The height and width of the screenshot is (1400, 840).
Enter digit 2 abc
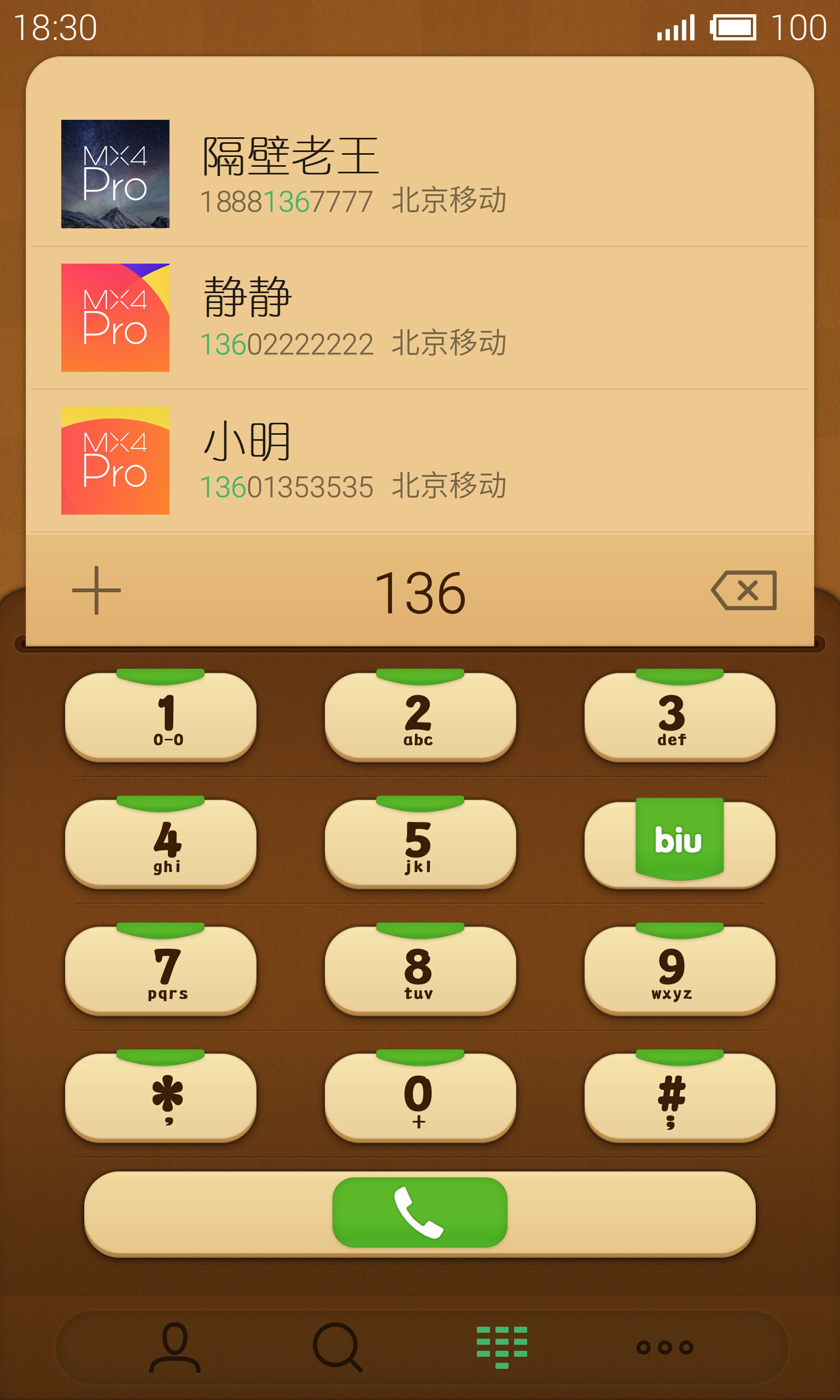[420, 716]
